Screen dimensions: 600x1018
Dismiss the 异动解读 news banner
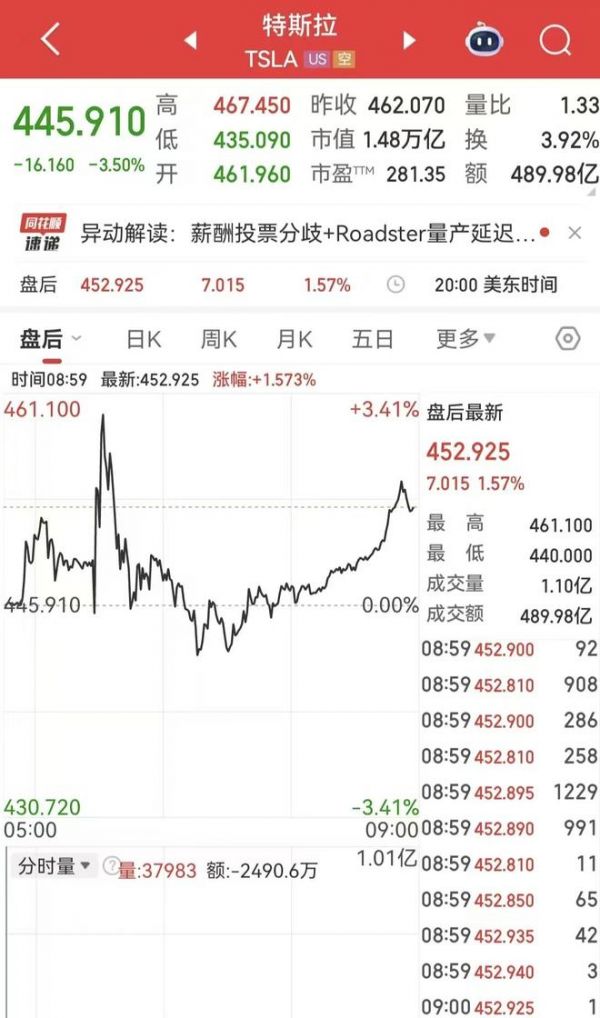point(574,233)
